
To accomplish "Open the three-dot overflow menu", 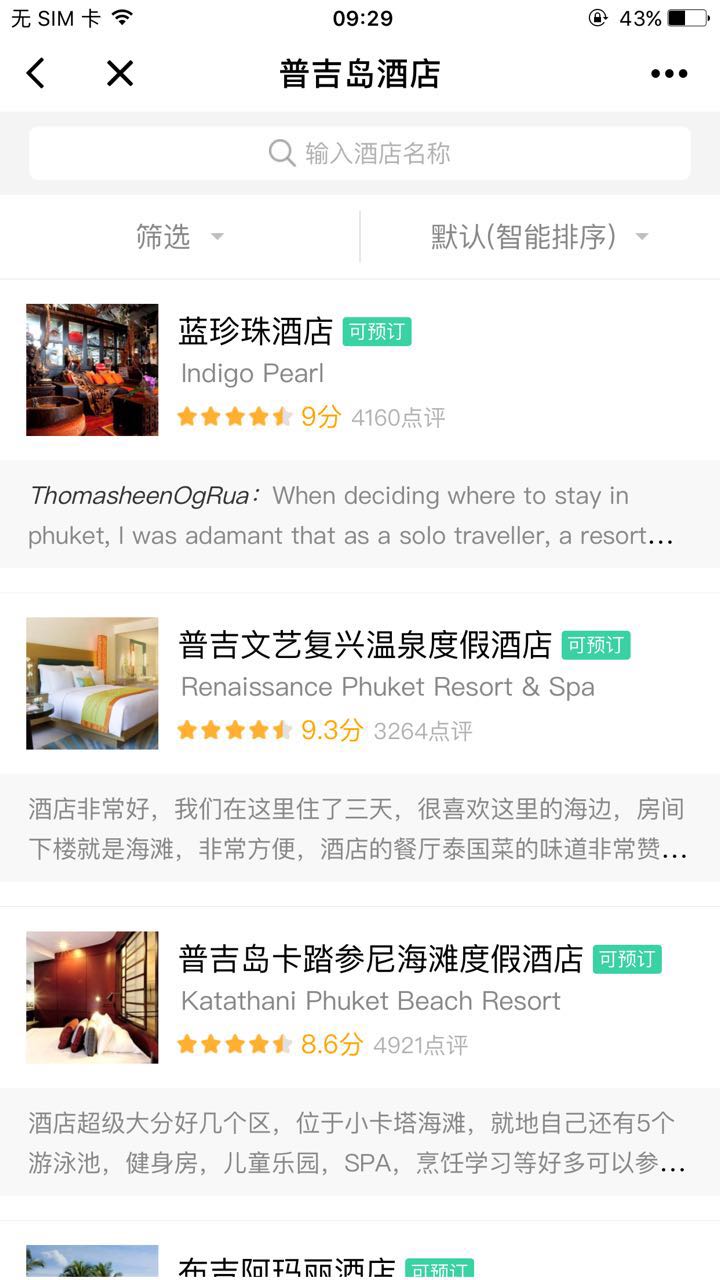I will 669,73.
